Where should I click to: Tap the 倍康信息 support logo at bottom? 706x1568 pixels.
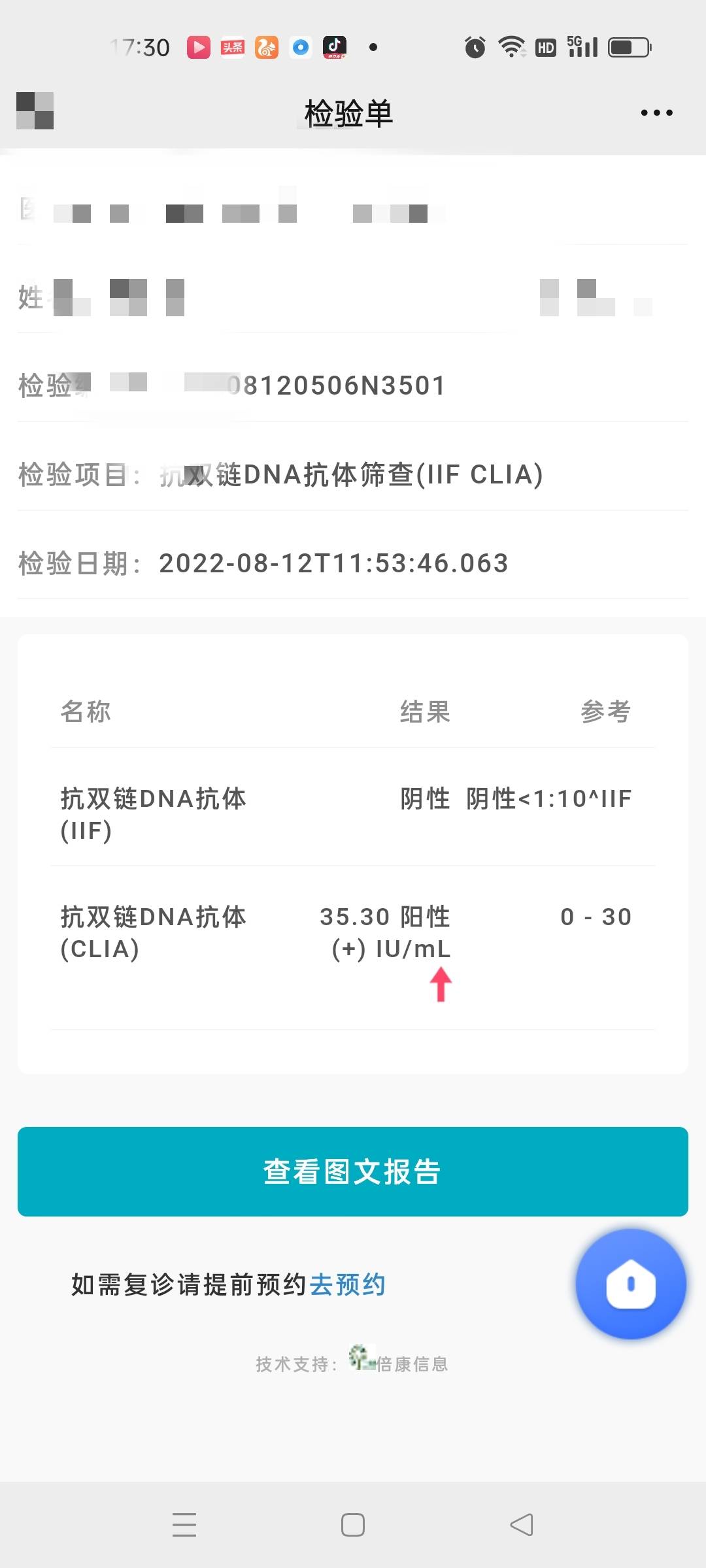click(x=399, y=1364)
